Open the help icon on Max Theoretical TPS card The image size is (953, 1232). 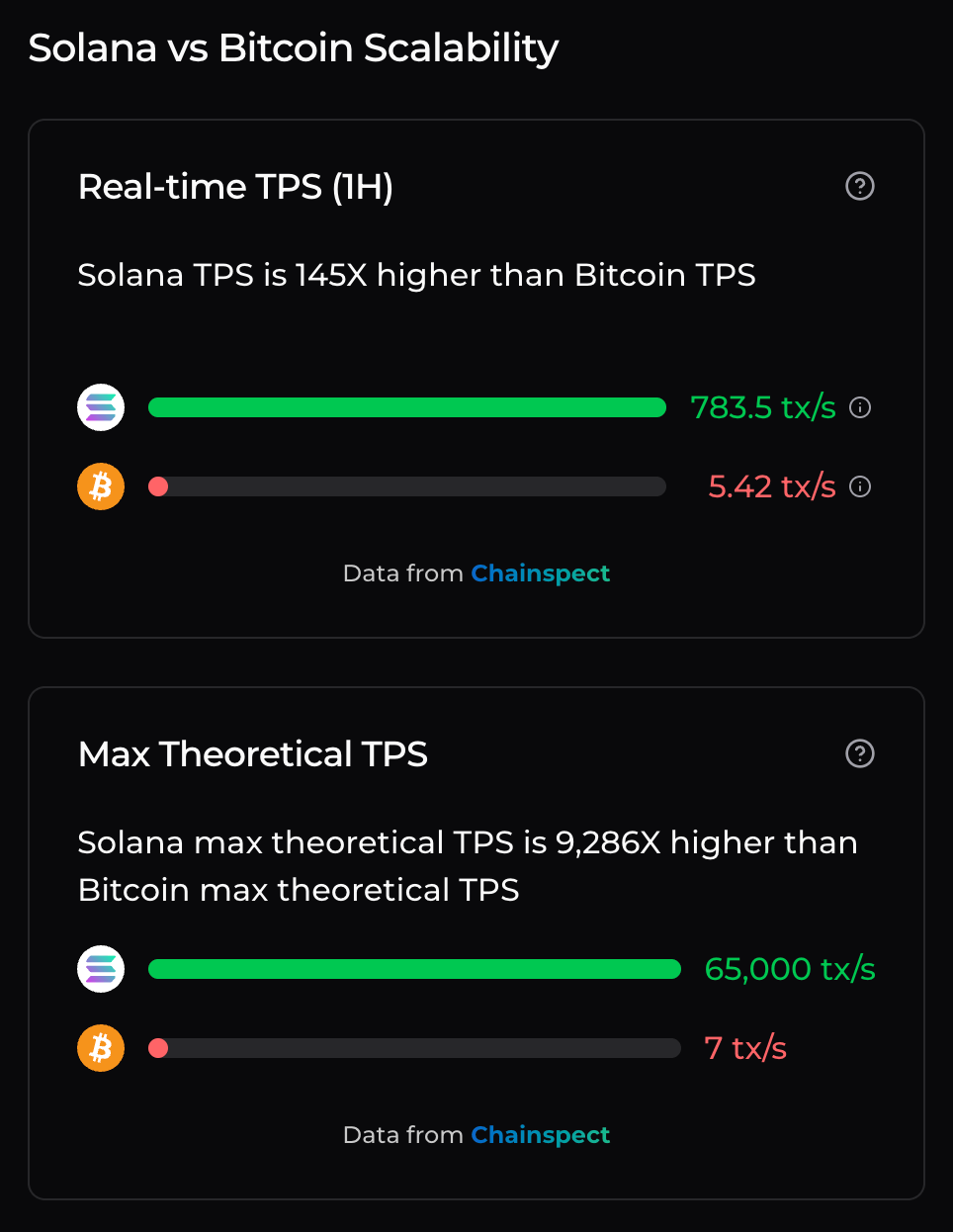pyautogui.click(x=859, y=753)
